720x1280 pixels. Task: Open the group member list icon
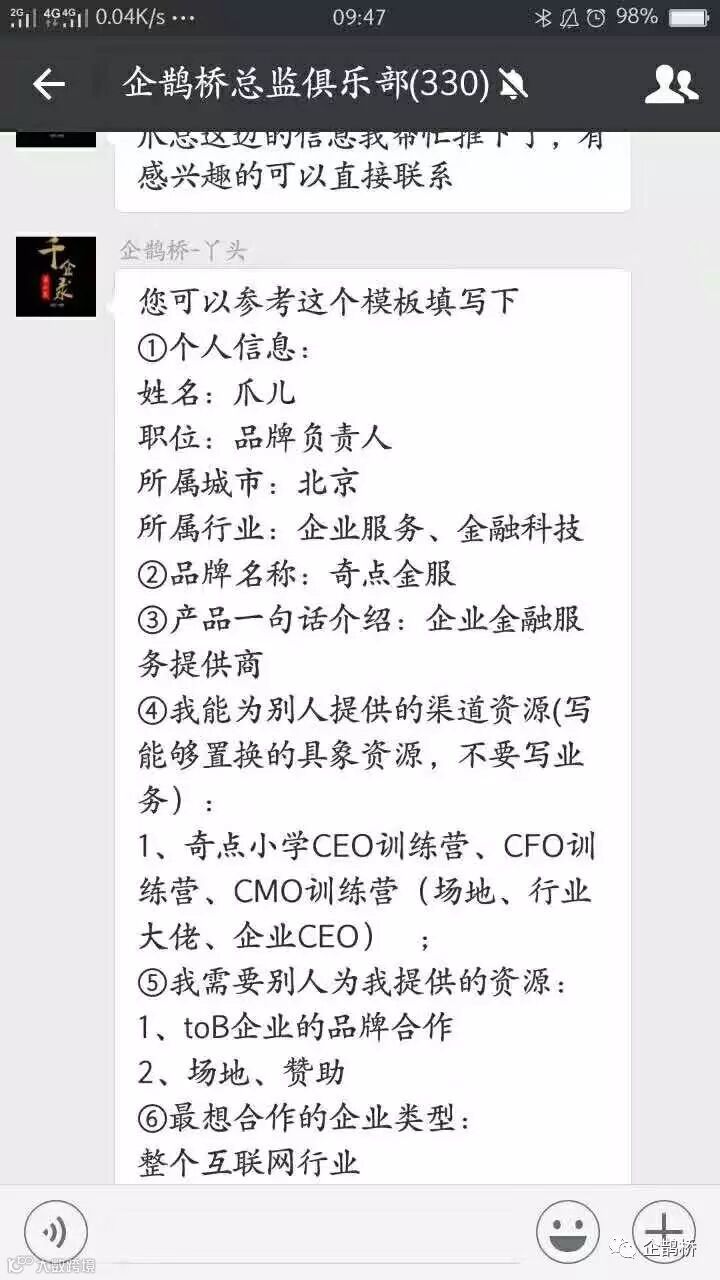[668, 85]
